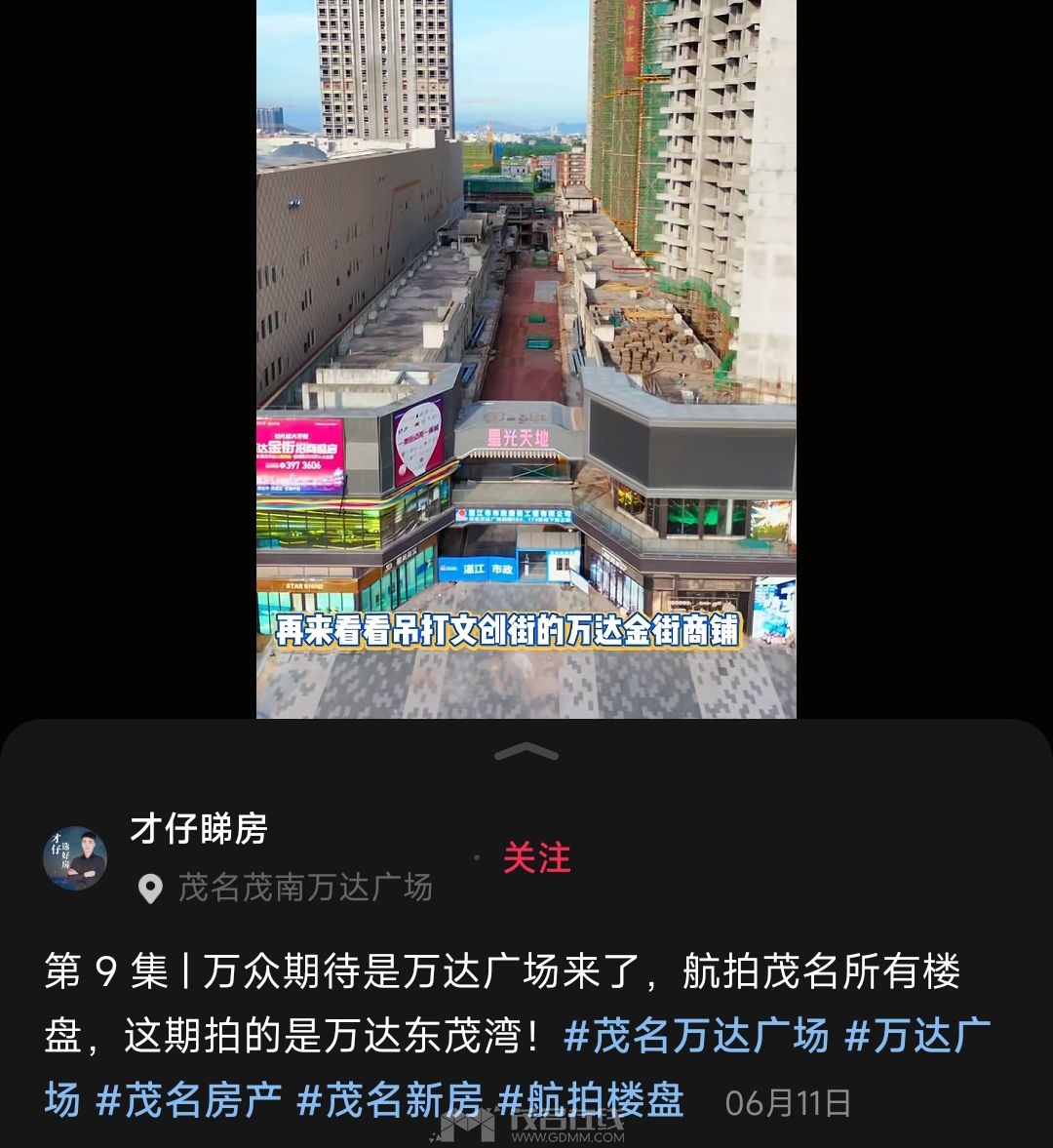View the #茂名新房 hashtag page
The image size is (1053, 1148).
click(390, 1100)
